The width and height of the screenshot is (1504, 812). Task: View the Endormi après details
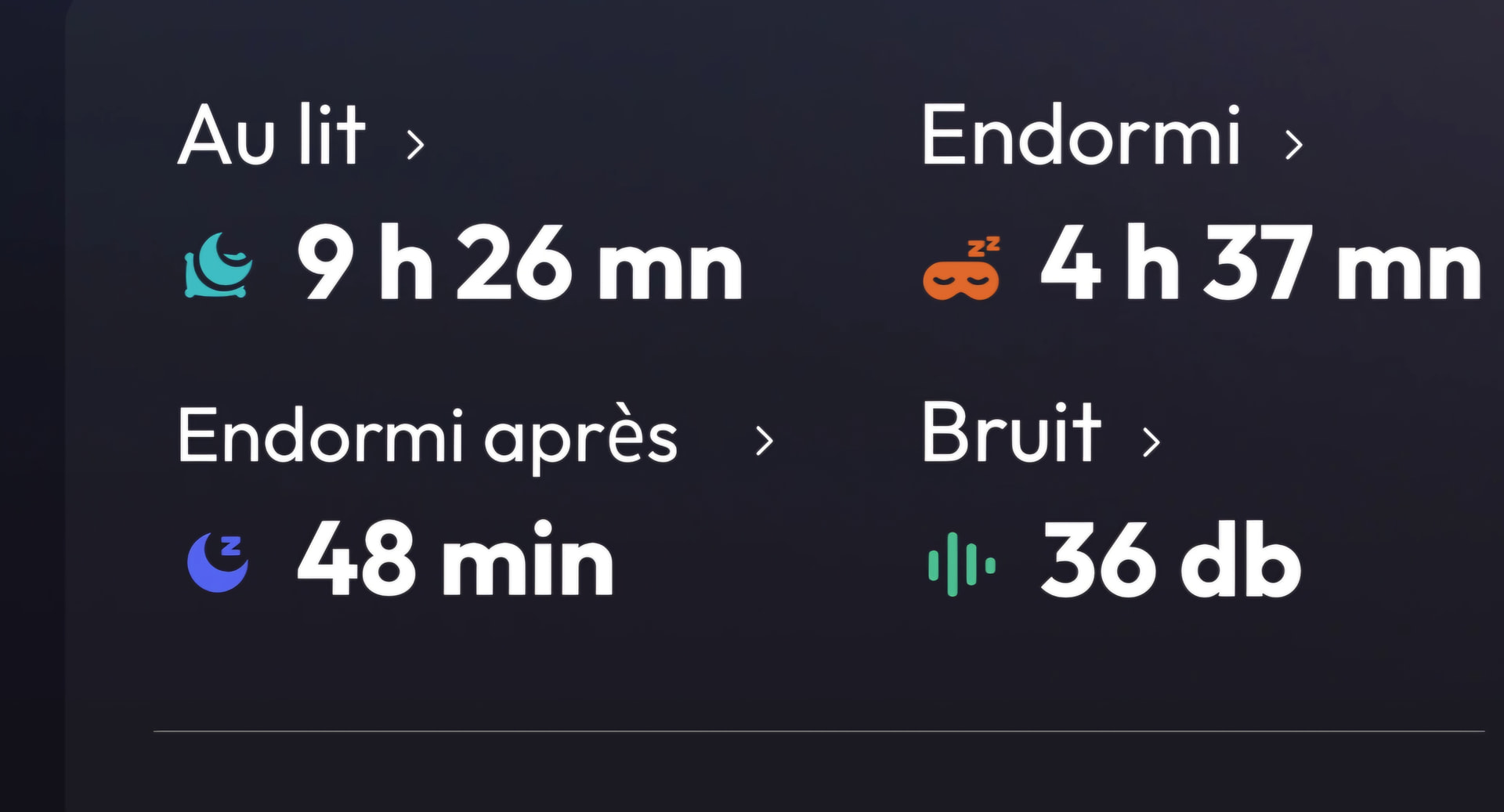[476, 437]
